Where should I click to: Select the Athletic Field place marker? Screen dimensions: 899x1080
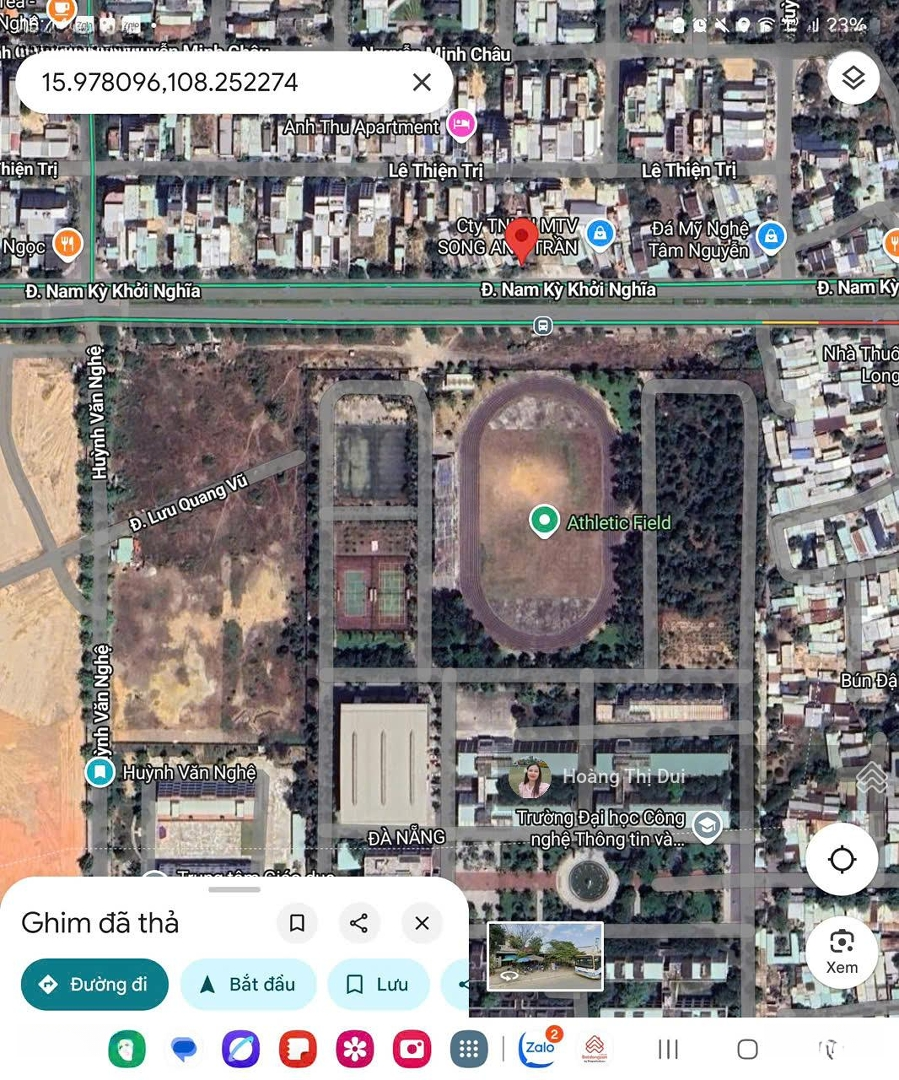(x=544, y=522)
